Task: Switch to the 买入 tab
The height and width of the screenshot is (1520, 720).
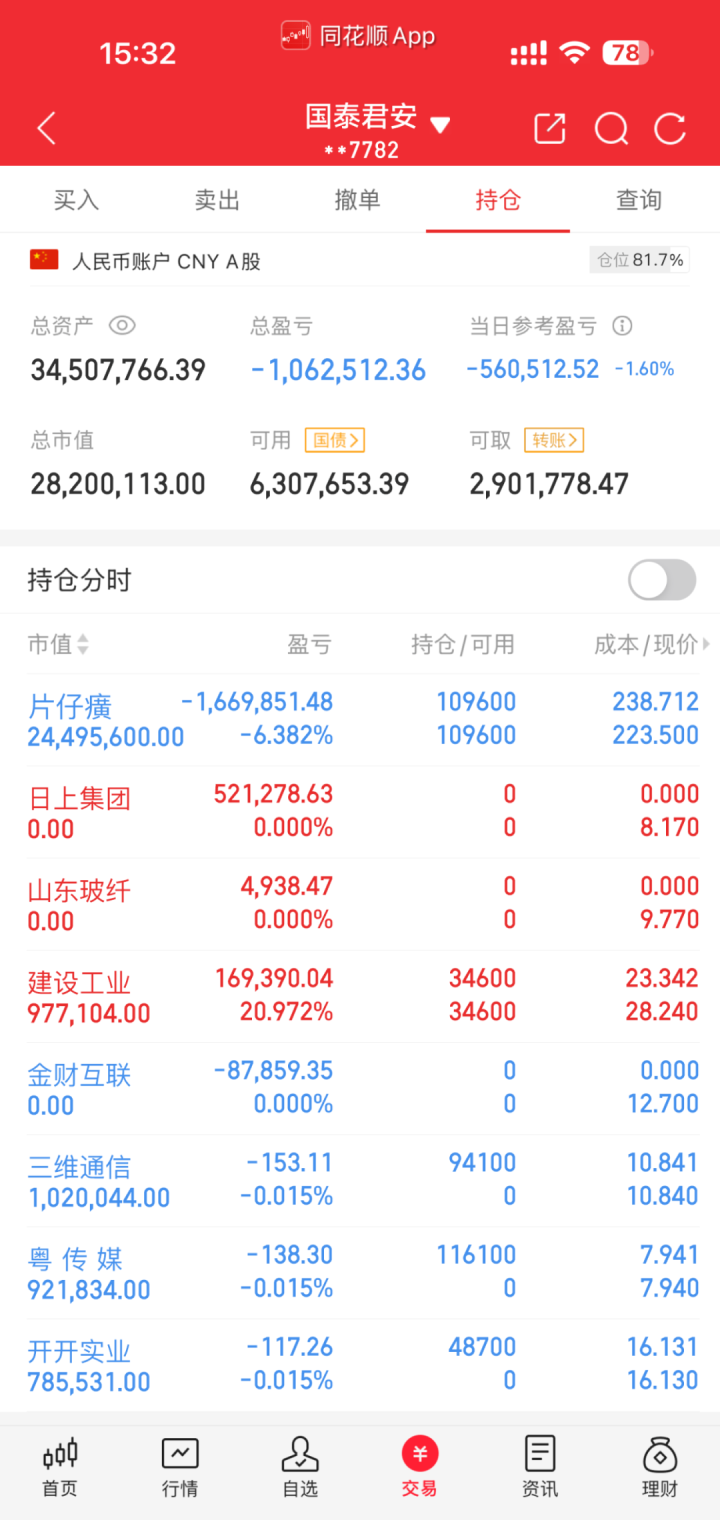Action: [76, 200]
